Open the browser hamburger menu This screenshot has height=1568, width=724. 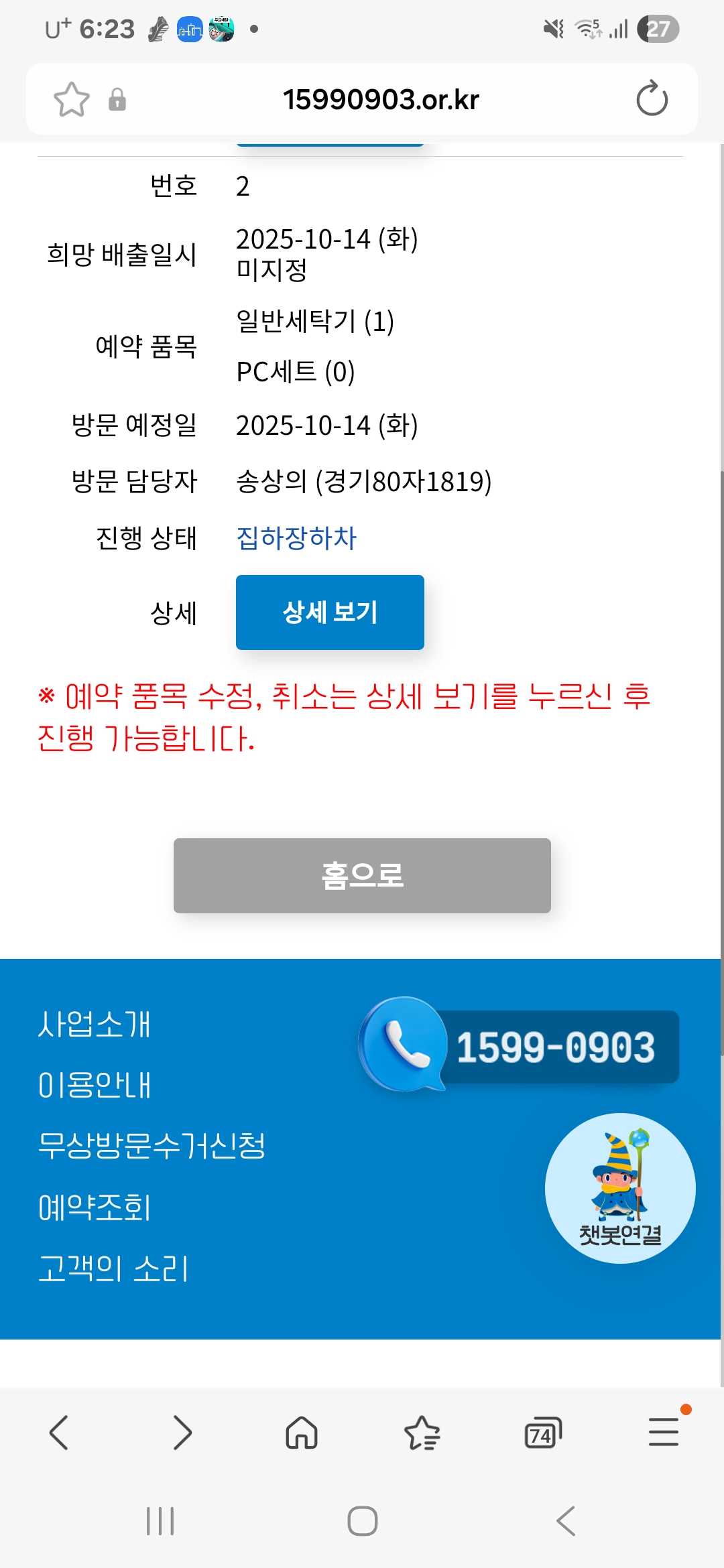point(664,1433)
